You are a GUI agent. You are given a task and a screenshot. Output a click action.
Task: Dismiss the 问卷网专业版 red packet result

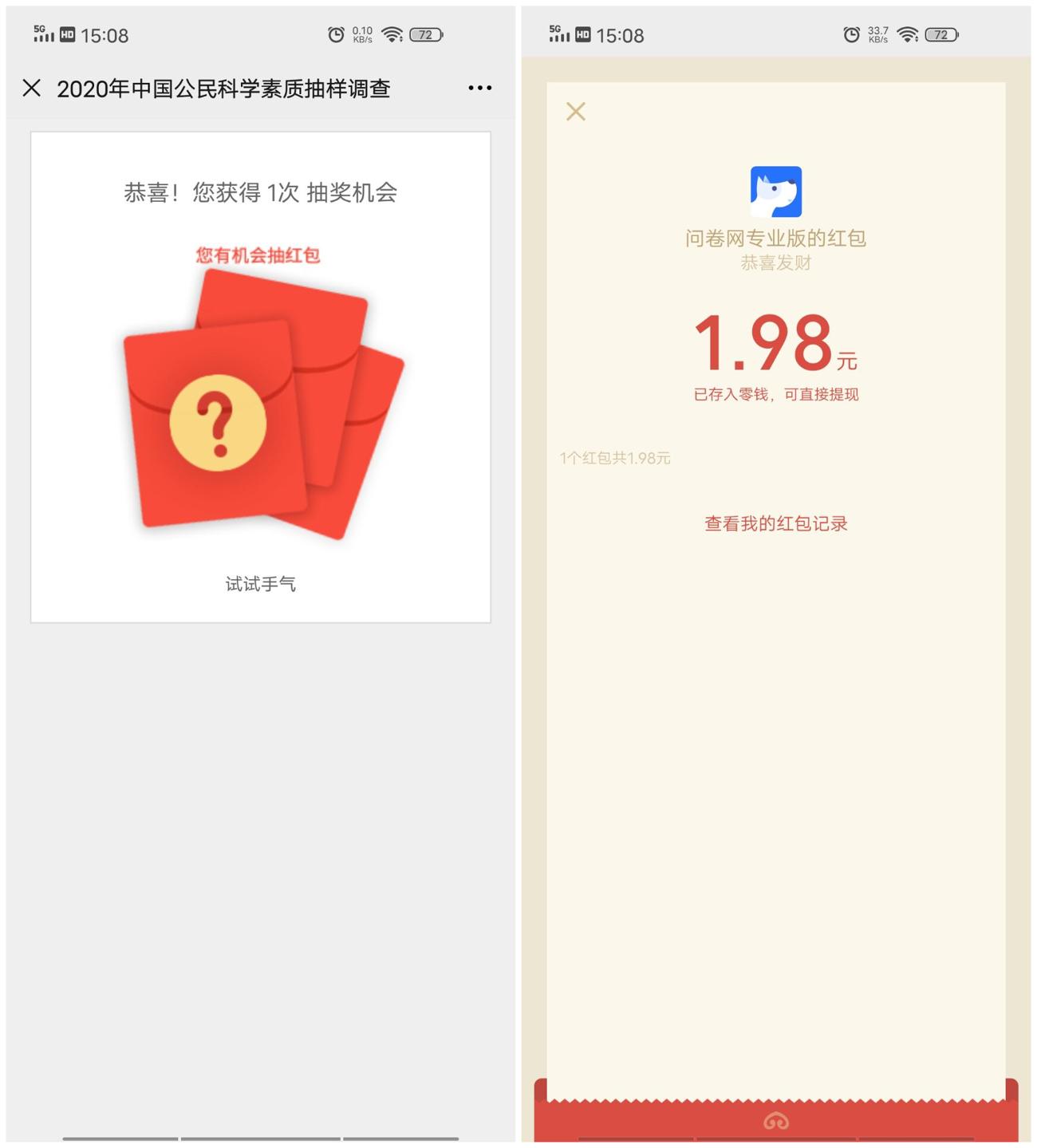pos(576,111)
